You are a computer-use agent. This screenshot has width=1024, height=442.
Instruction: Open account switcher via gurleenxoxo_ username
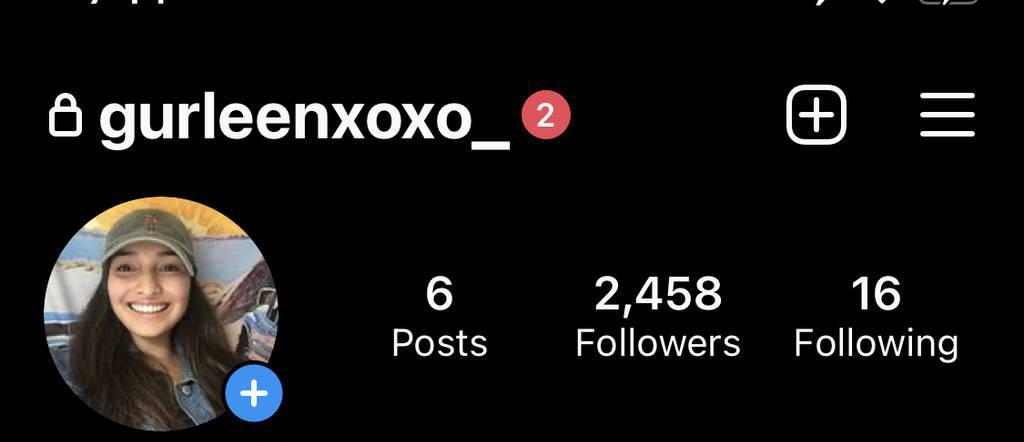point(303,120)
